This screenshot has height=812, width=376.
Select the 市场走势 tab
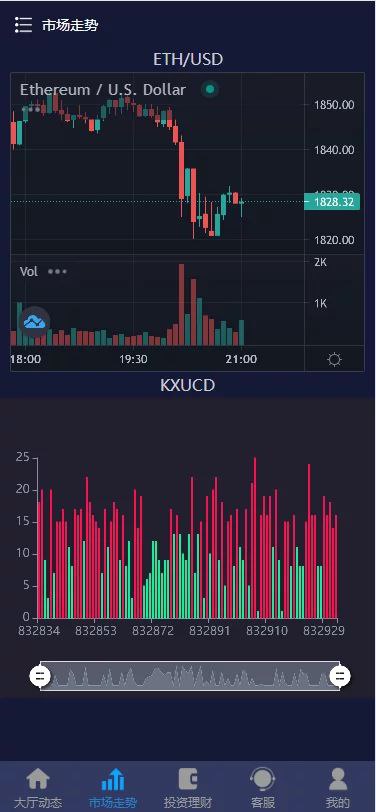coord(113,788)
